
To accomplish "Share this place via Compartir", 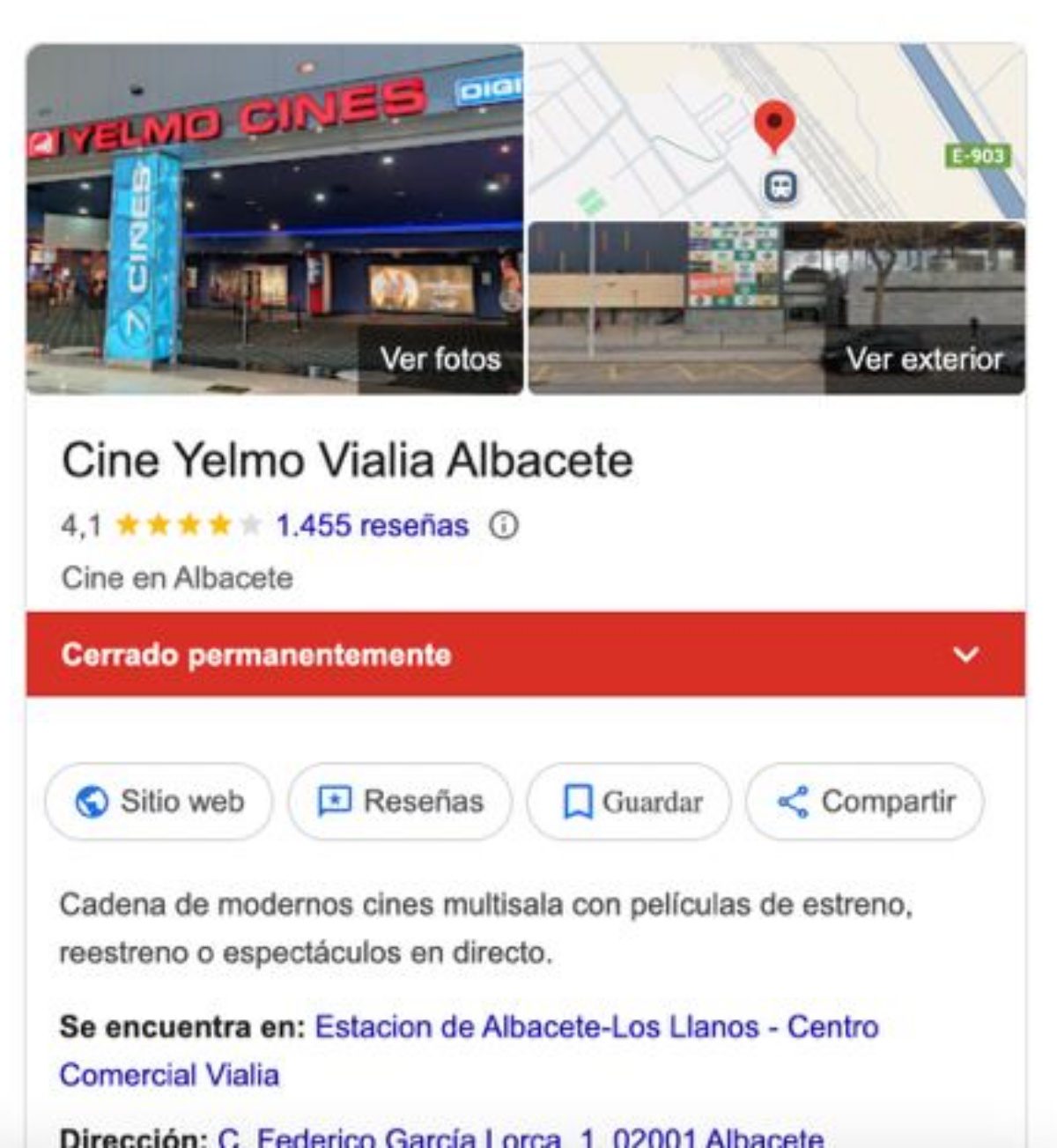I will tap(865, 802).
